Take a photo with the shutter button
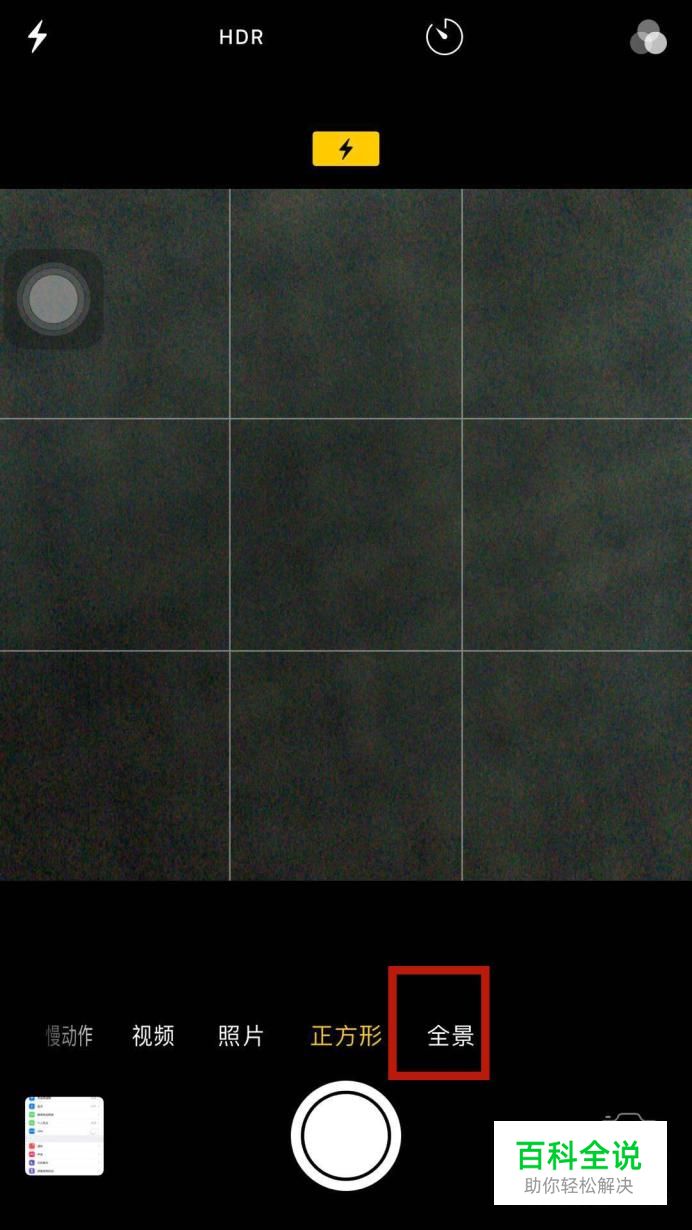 click(x=346, y=1136)
